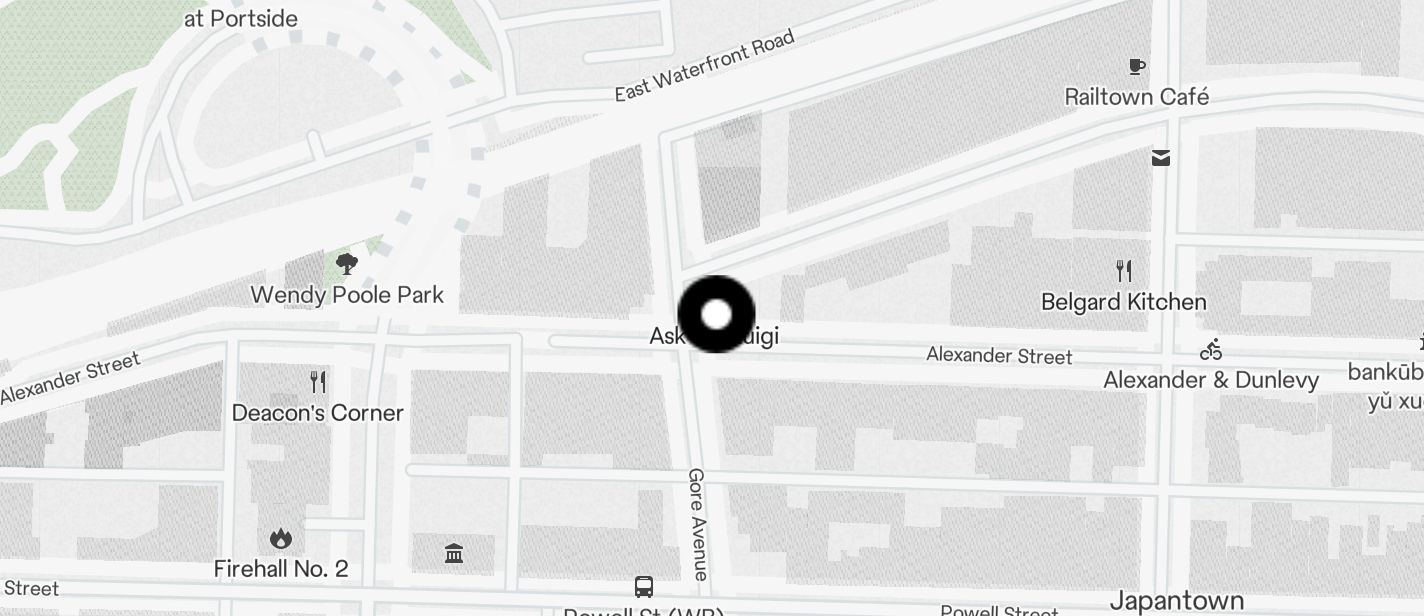1424x616 pixels.
Task: Open the Firehall No. 2 marker
Action: click(281, 539)
